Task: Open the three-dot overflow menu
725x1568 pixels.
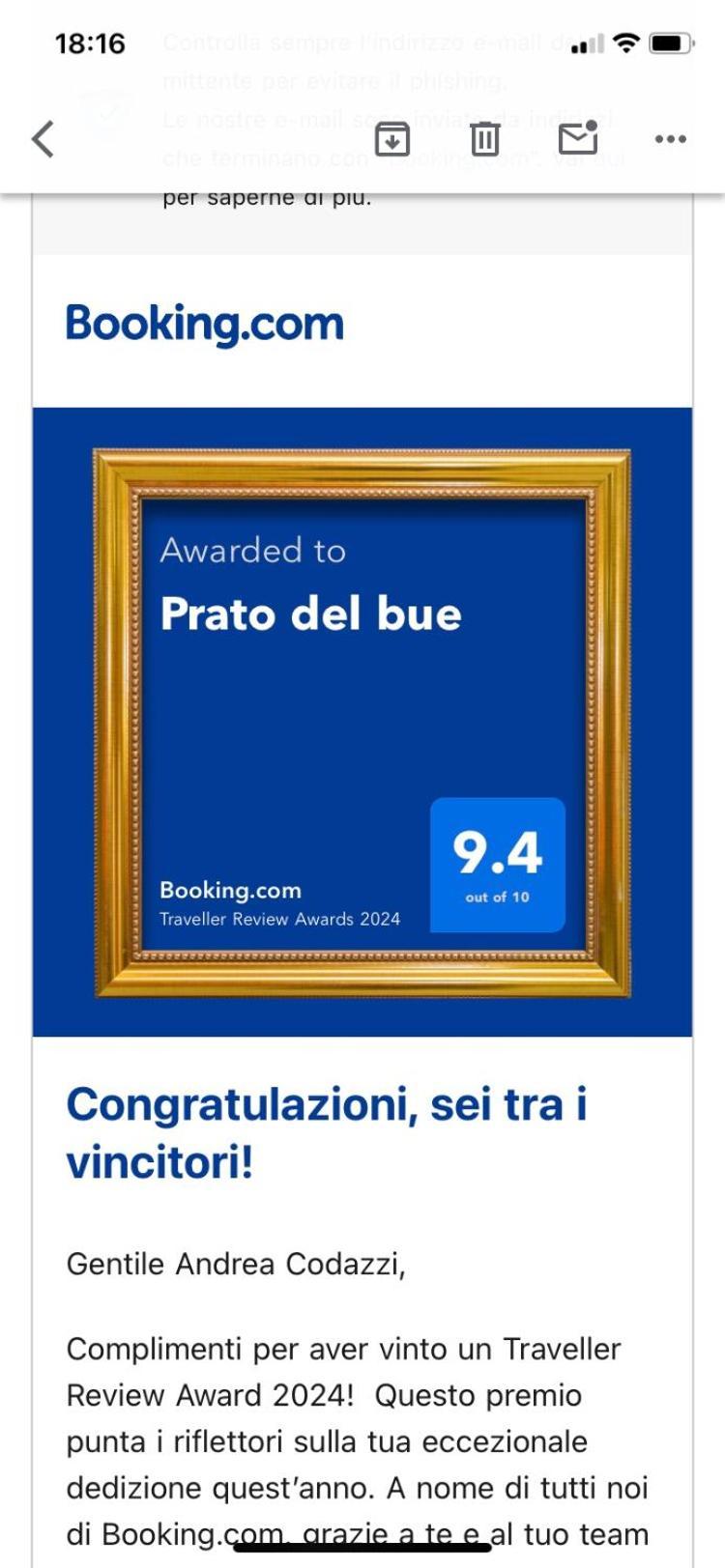Action: (670, 139)
